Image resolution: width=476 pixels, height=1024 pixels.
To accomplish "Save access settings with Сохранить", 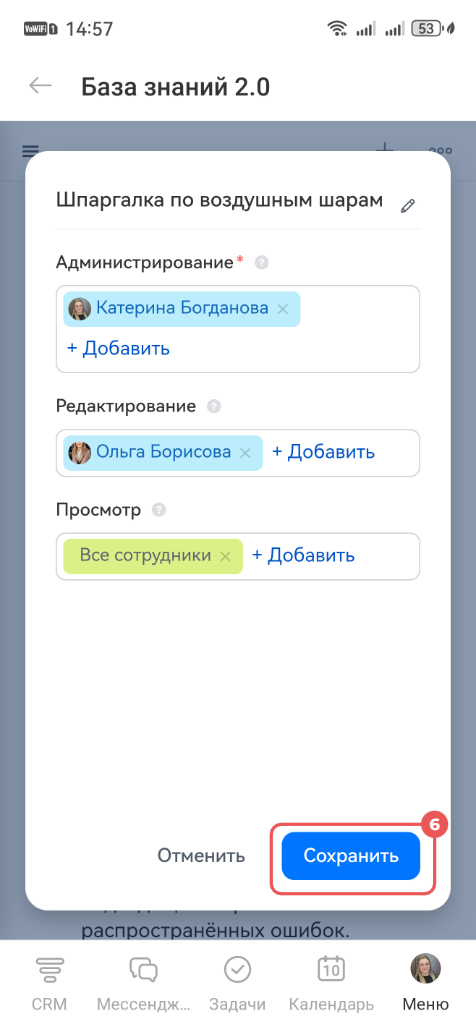I will point(351,856).
